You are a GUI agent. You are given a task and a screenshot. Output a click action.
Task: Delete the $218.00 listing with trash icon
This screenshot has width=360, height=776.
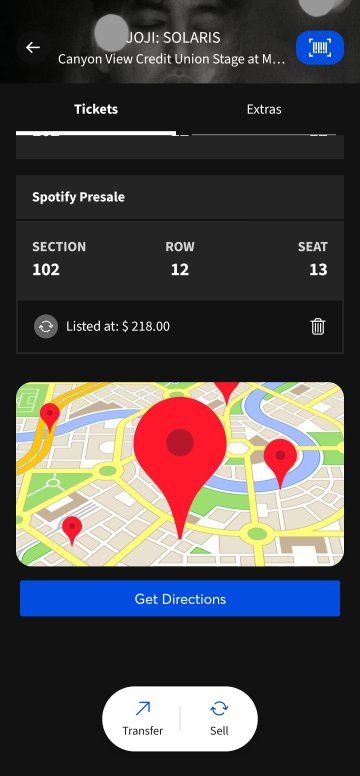pos(318,327)
